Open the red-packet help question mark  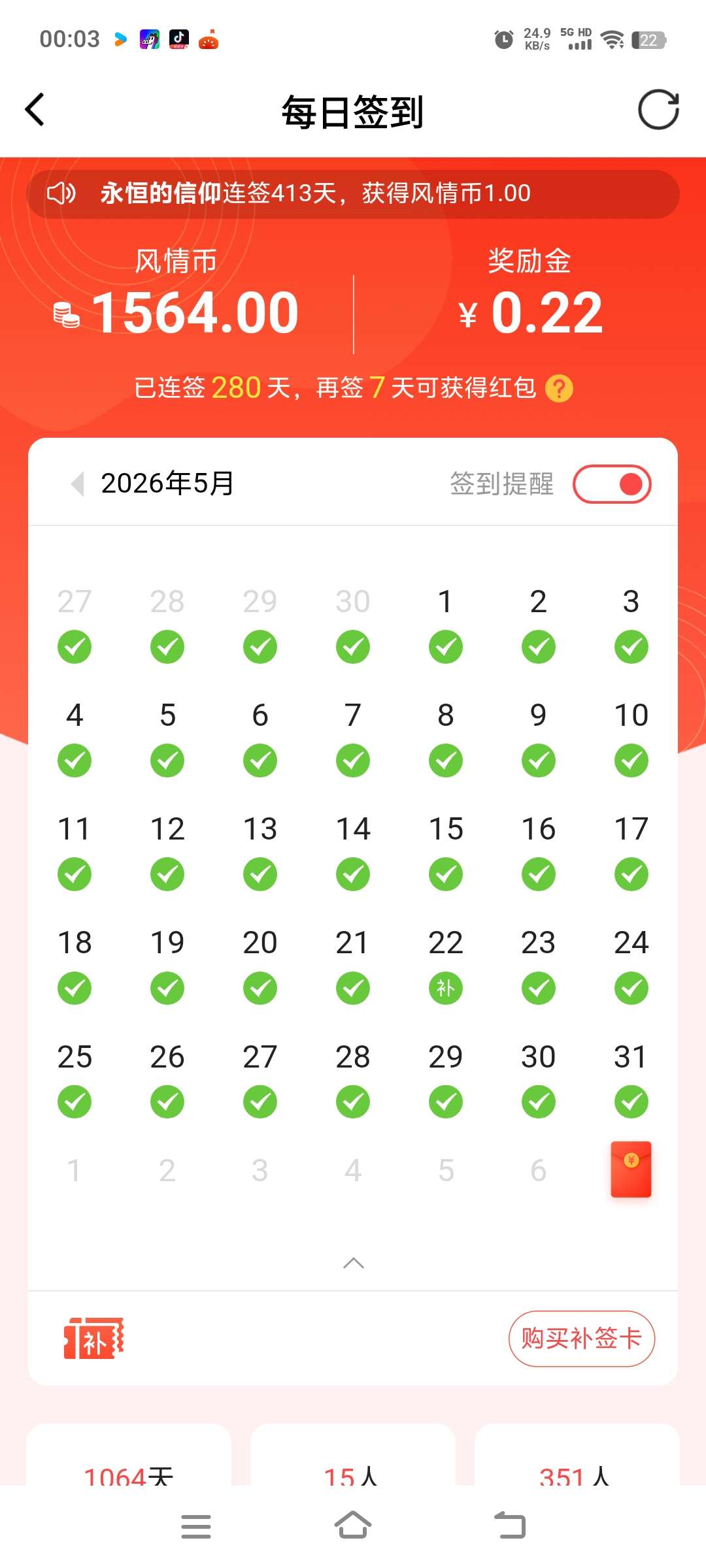point(559,389)
